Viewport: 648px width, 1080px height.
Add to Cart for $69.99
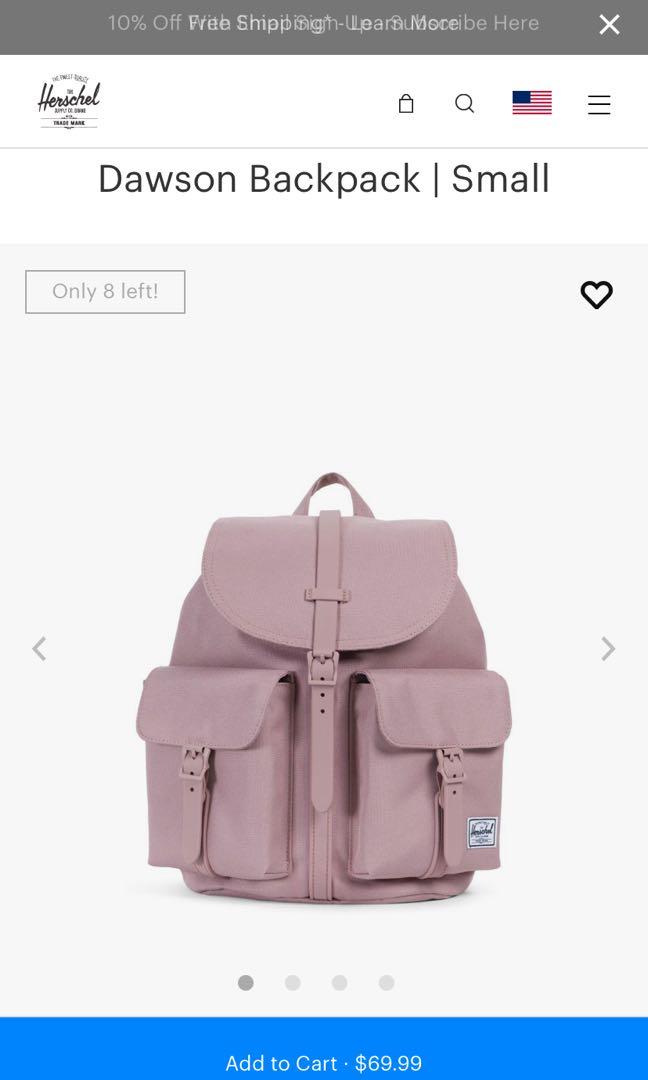click(x=324, y=1062)
